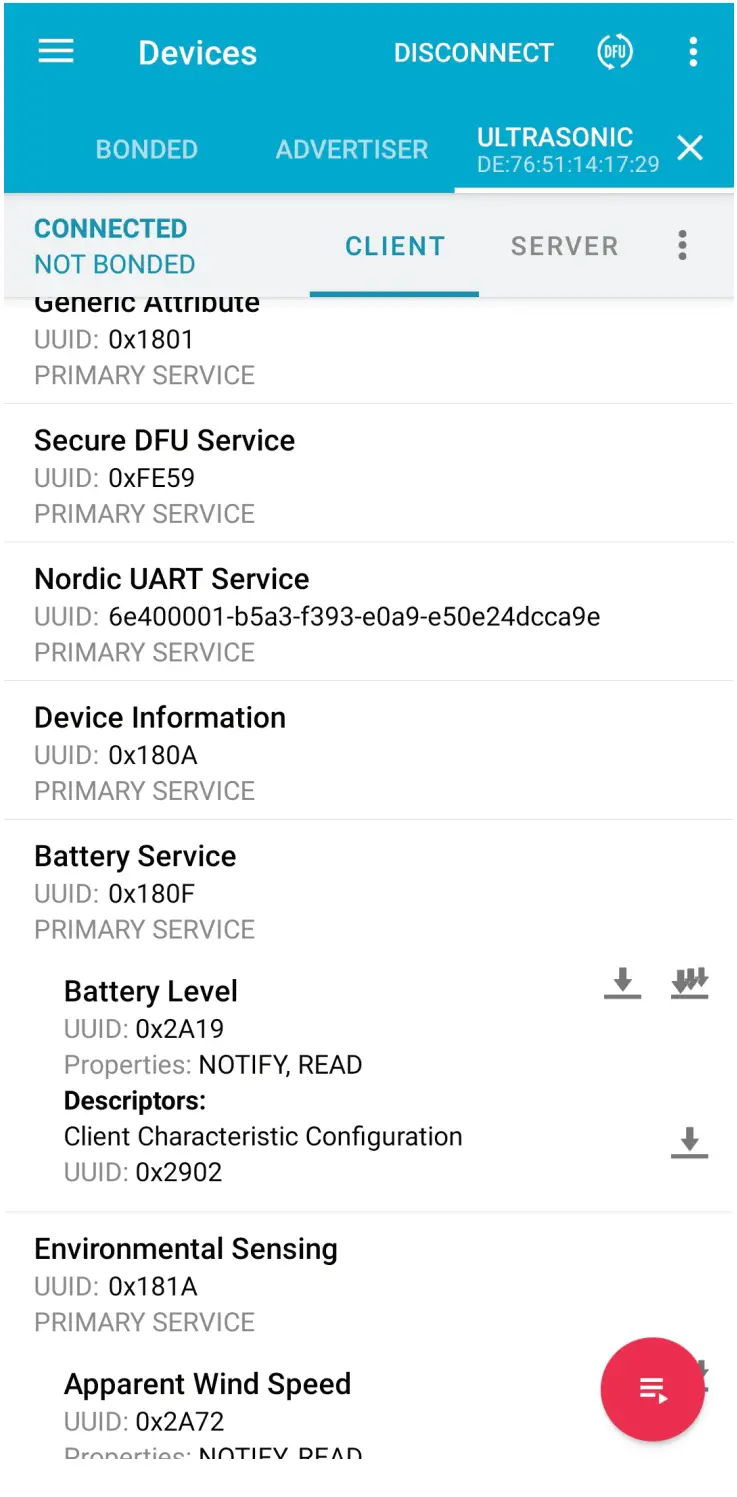Open the navigation drawer menu

click(56, 52)
